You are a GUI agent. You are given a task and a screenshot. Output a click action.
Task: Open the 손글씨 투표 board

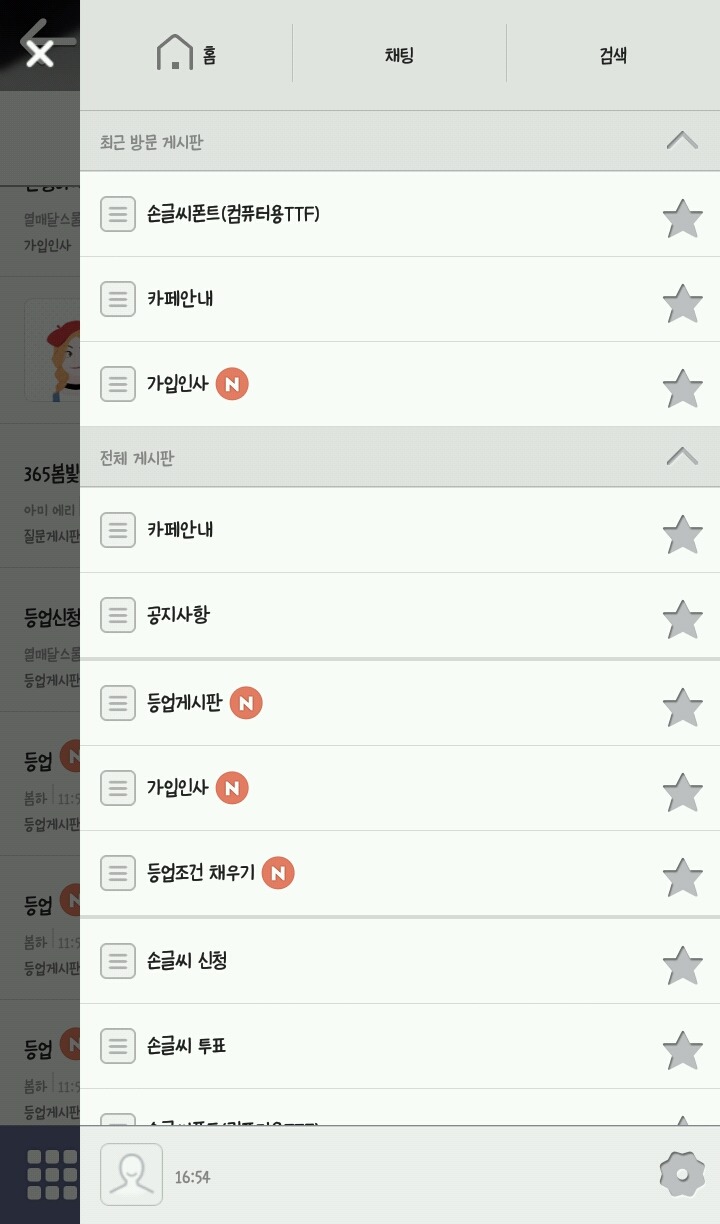[187, 1045]
